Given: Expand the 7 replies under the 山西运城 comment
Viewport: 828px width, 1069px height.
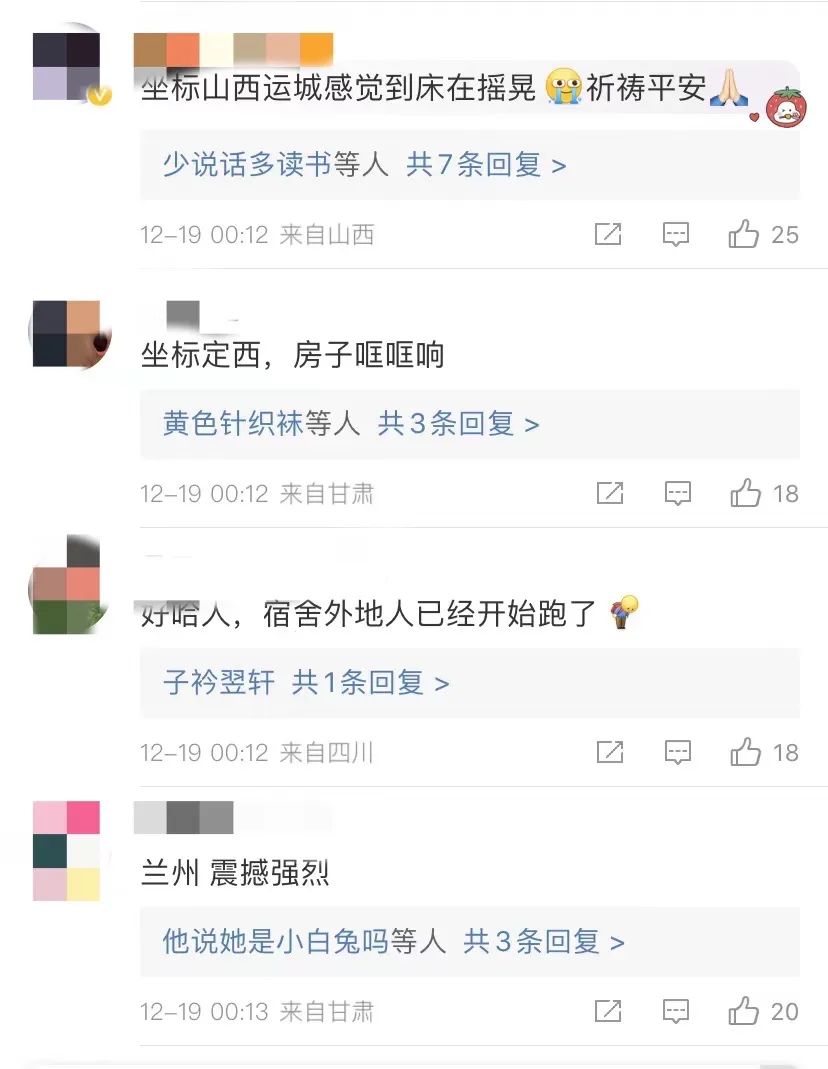Looking at the screenshot, I should [486, 165].
